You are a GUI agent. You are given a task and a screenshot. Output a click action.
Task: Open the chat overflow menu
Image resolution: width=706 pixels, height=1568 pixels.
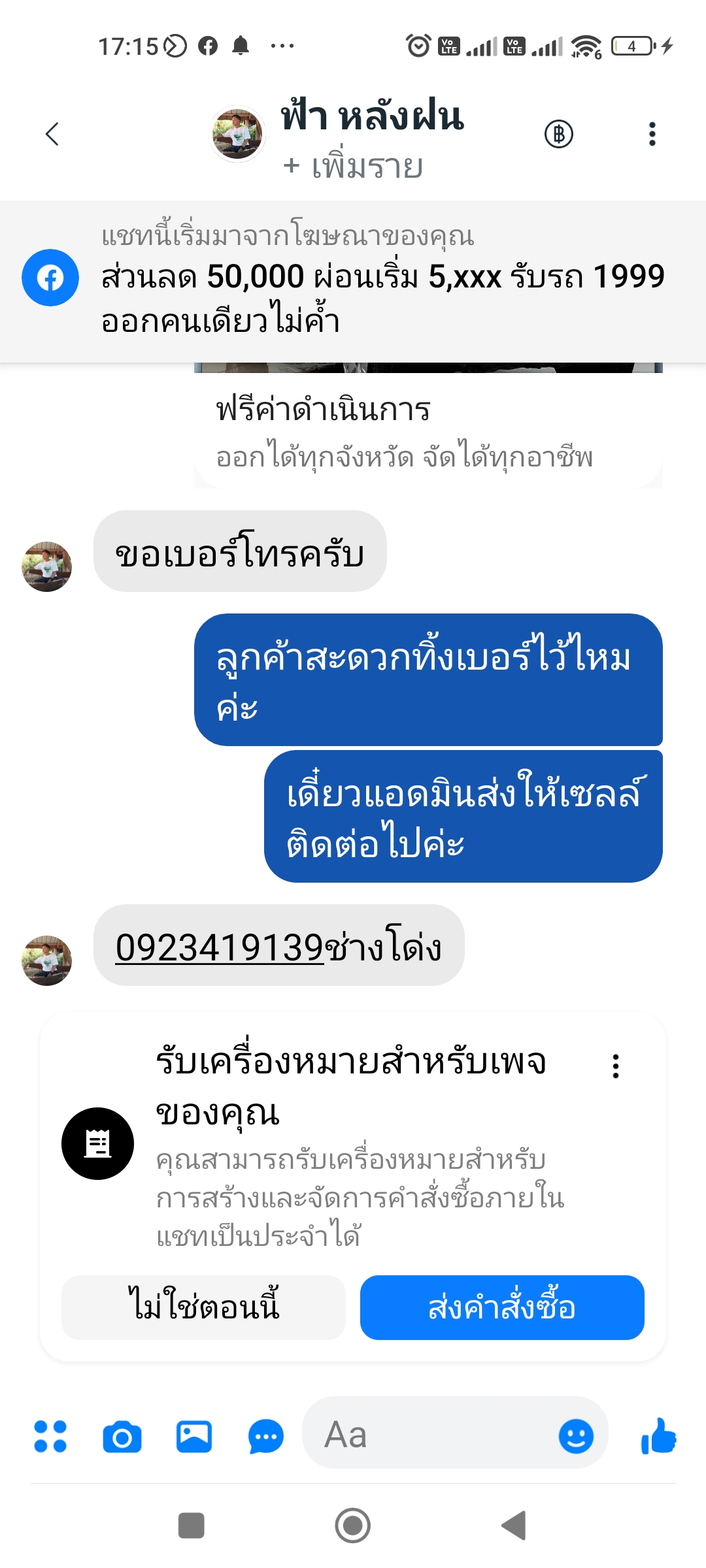(x=652, y=134)
